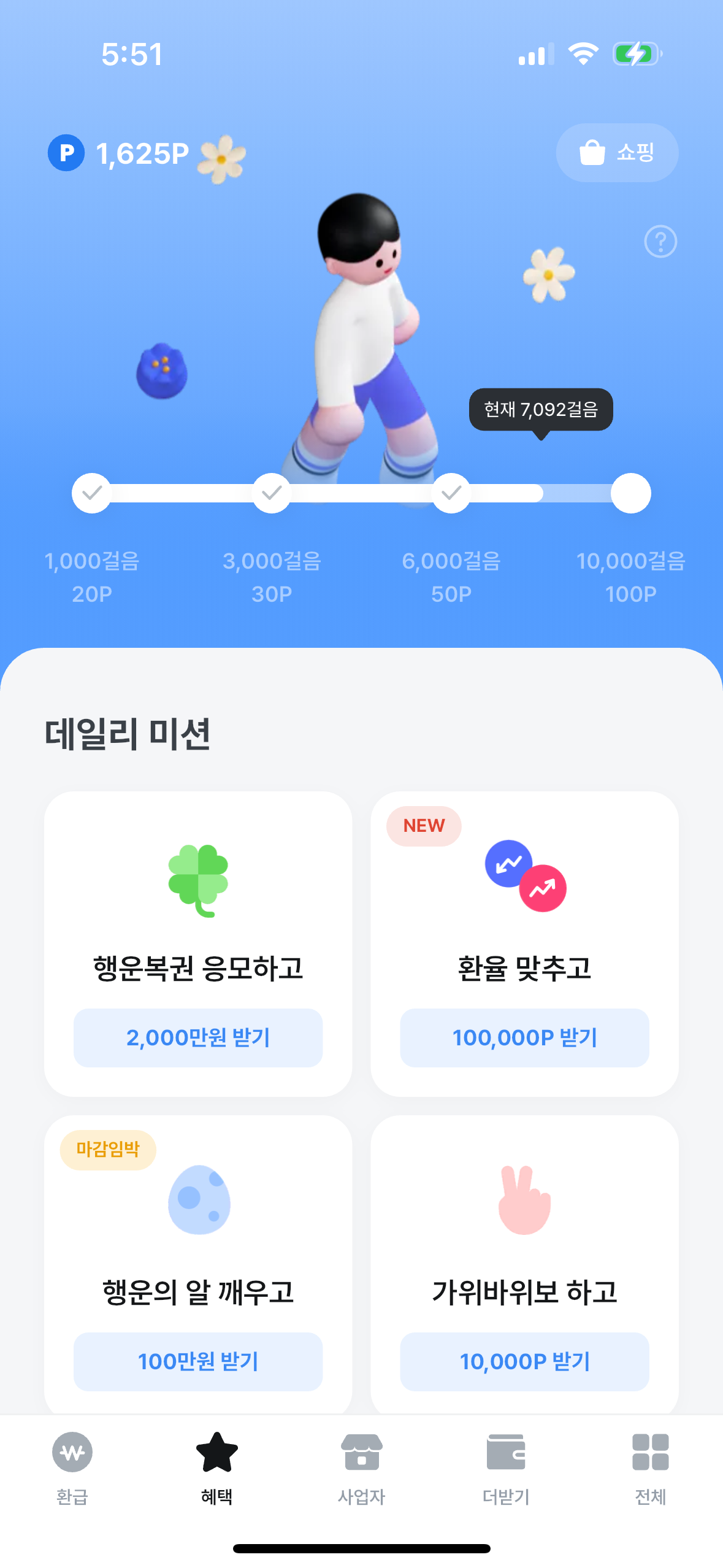Screen dimensions: 723x1568
Task: Tap 100,000P 받기 on 환율 맞추고 card
Action: (524, 1037)
